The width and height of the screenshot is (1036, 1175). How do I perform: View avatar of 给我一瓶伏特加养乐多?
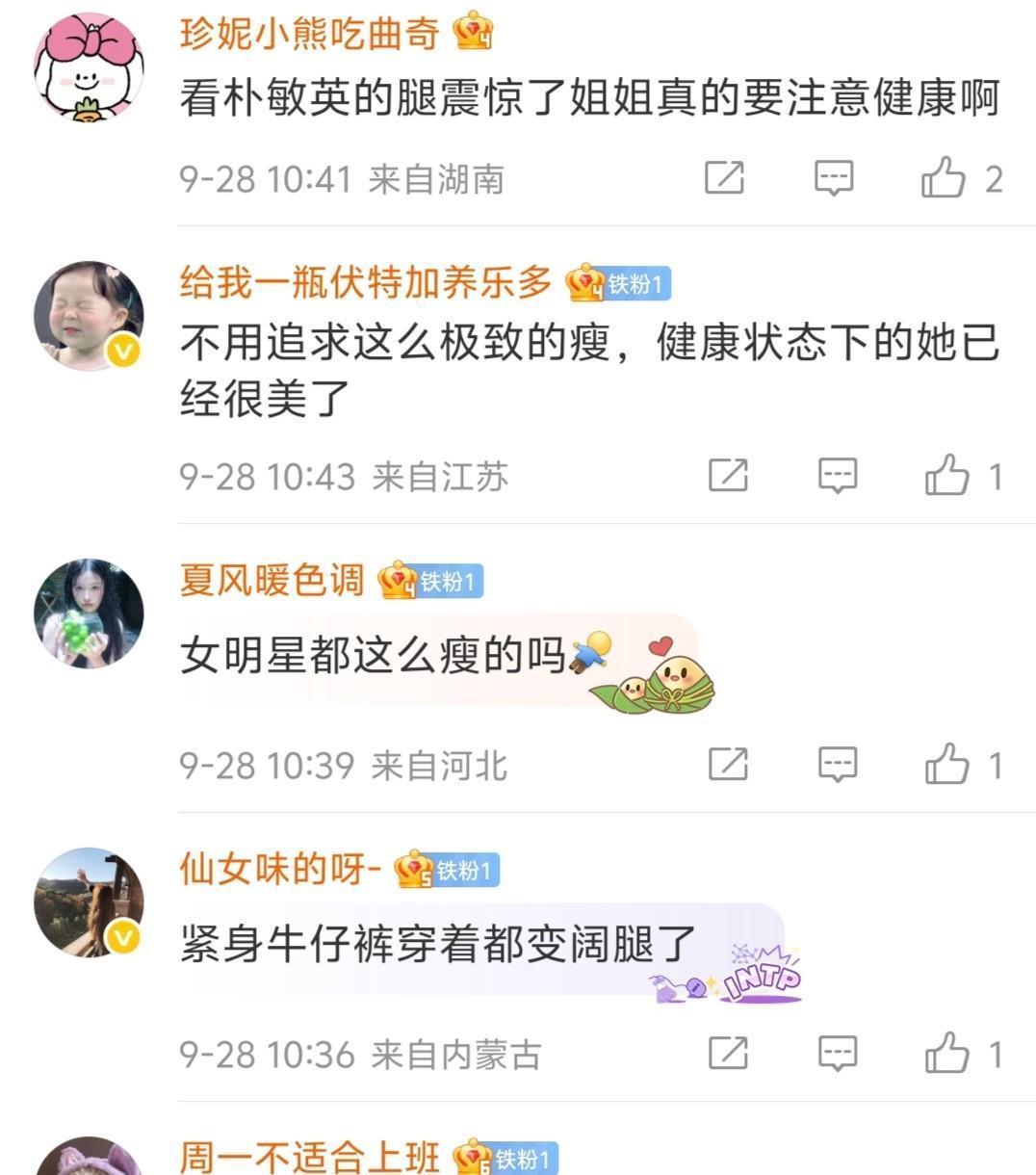click(x=89, y=316)
